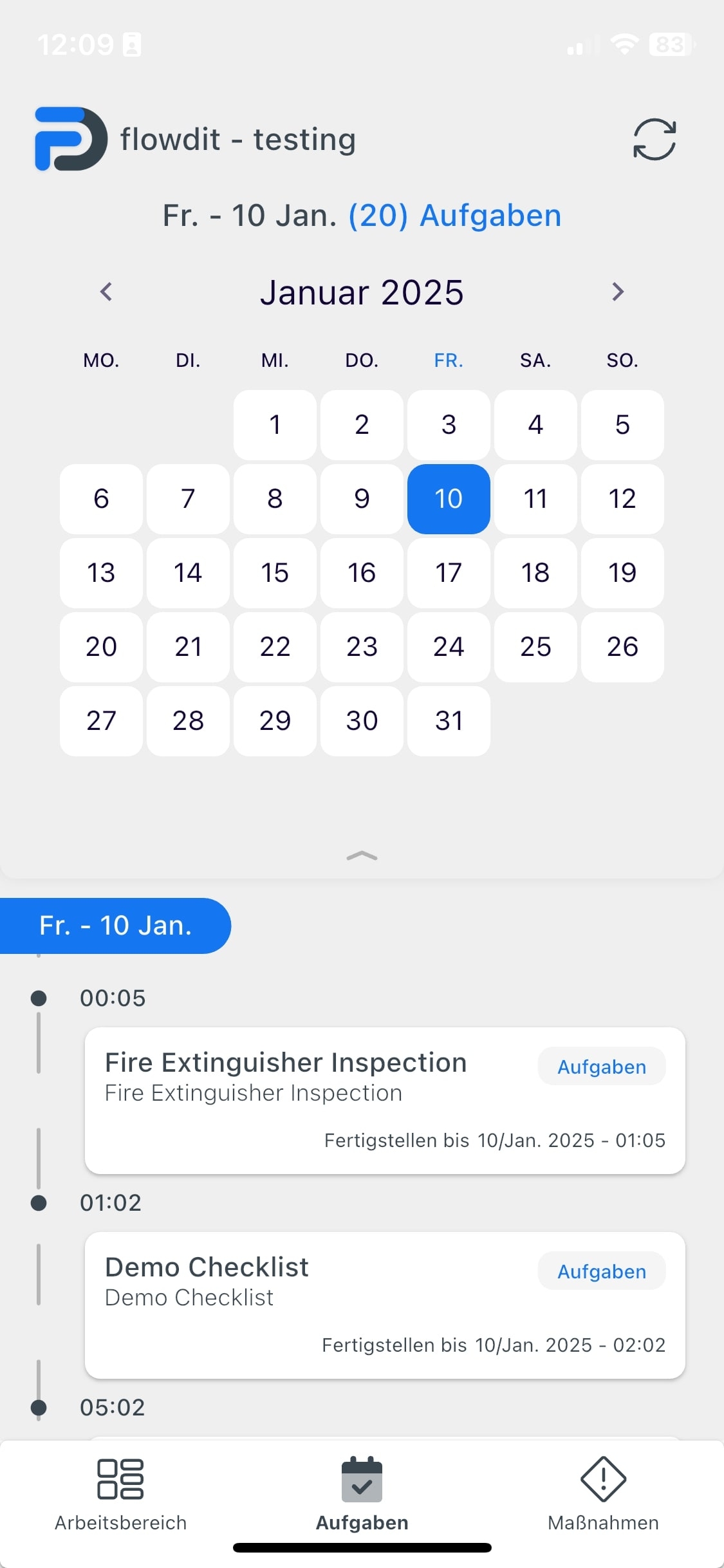Choose January 19 on the calendar
The image size is (724, 1568).
point(622,573)
